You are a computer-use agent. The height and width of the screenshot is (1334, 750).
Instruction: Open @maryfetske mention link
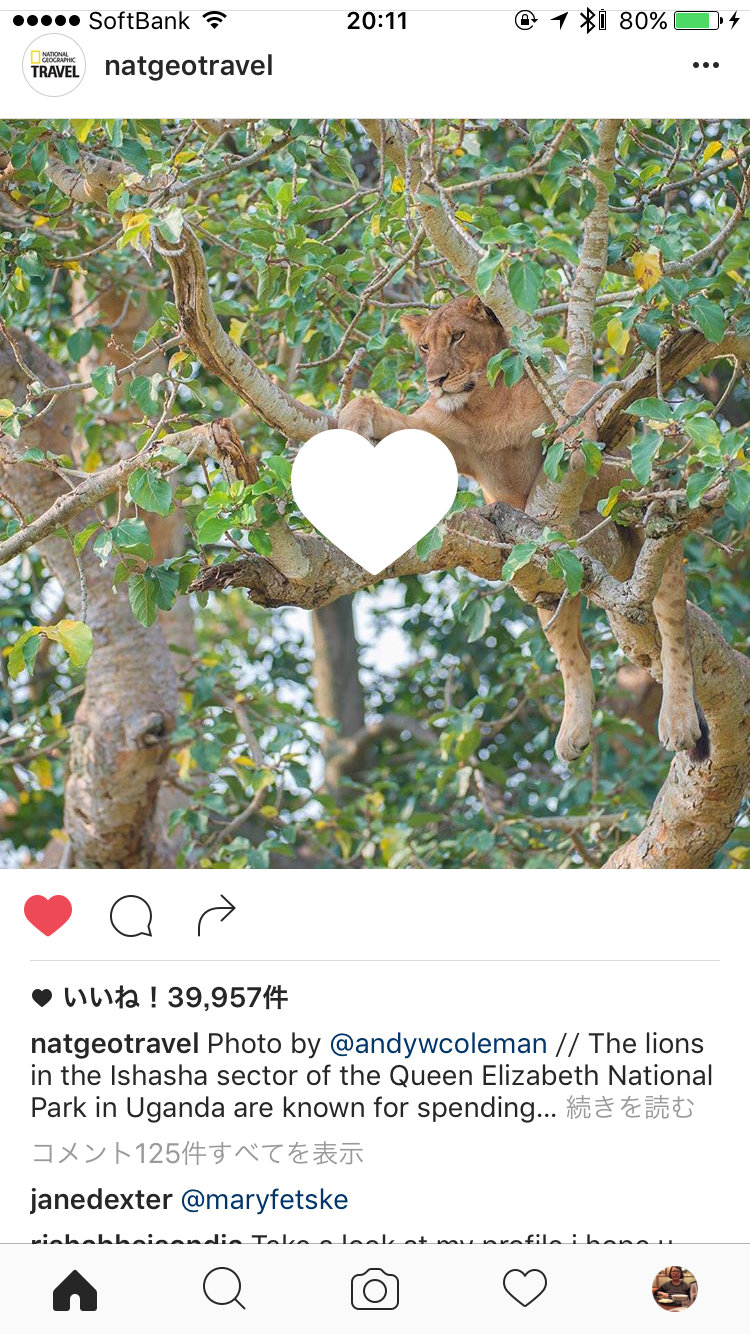click(264, 1199)
